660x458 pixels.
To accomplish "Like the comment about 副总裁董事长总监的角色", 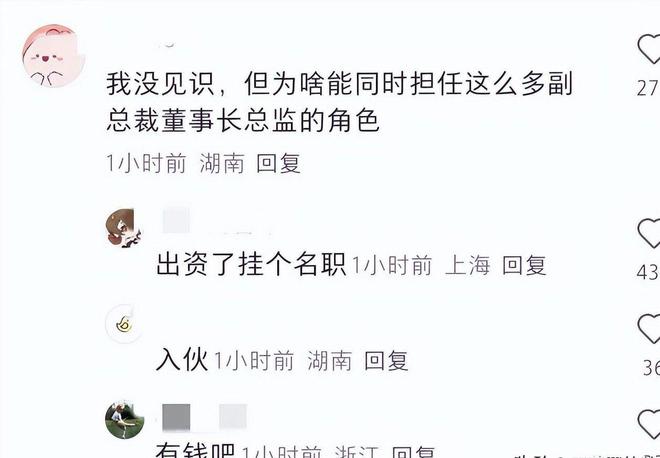I will coord(650,50).
